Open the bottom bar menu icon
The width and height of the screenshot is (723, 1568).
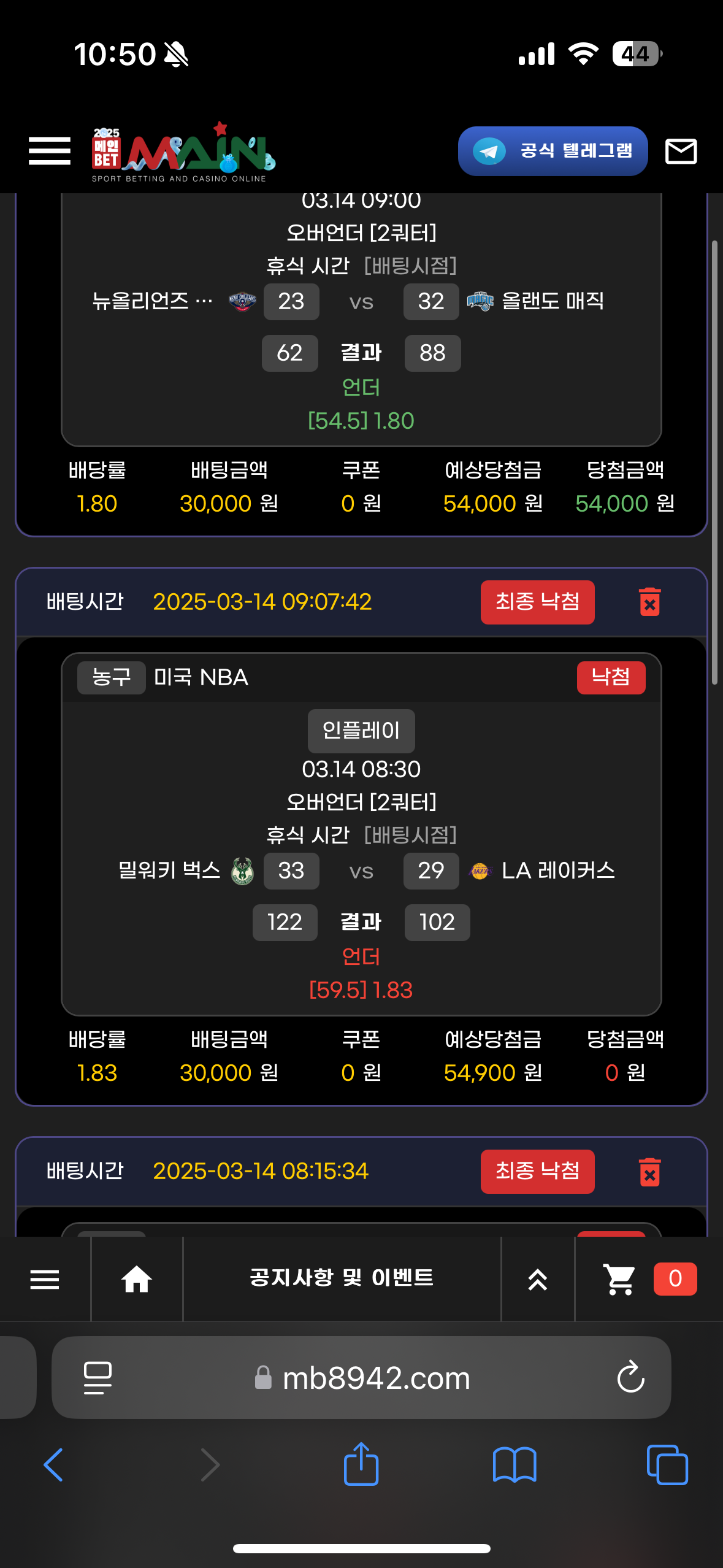45,1279
